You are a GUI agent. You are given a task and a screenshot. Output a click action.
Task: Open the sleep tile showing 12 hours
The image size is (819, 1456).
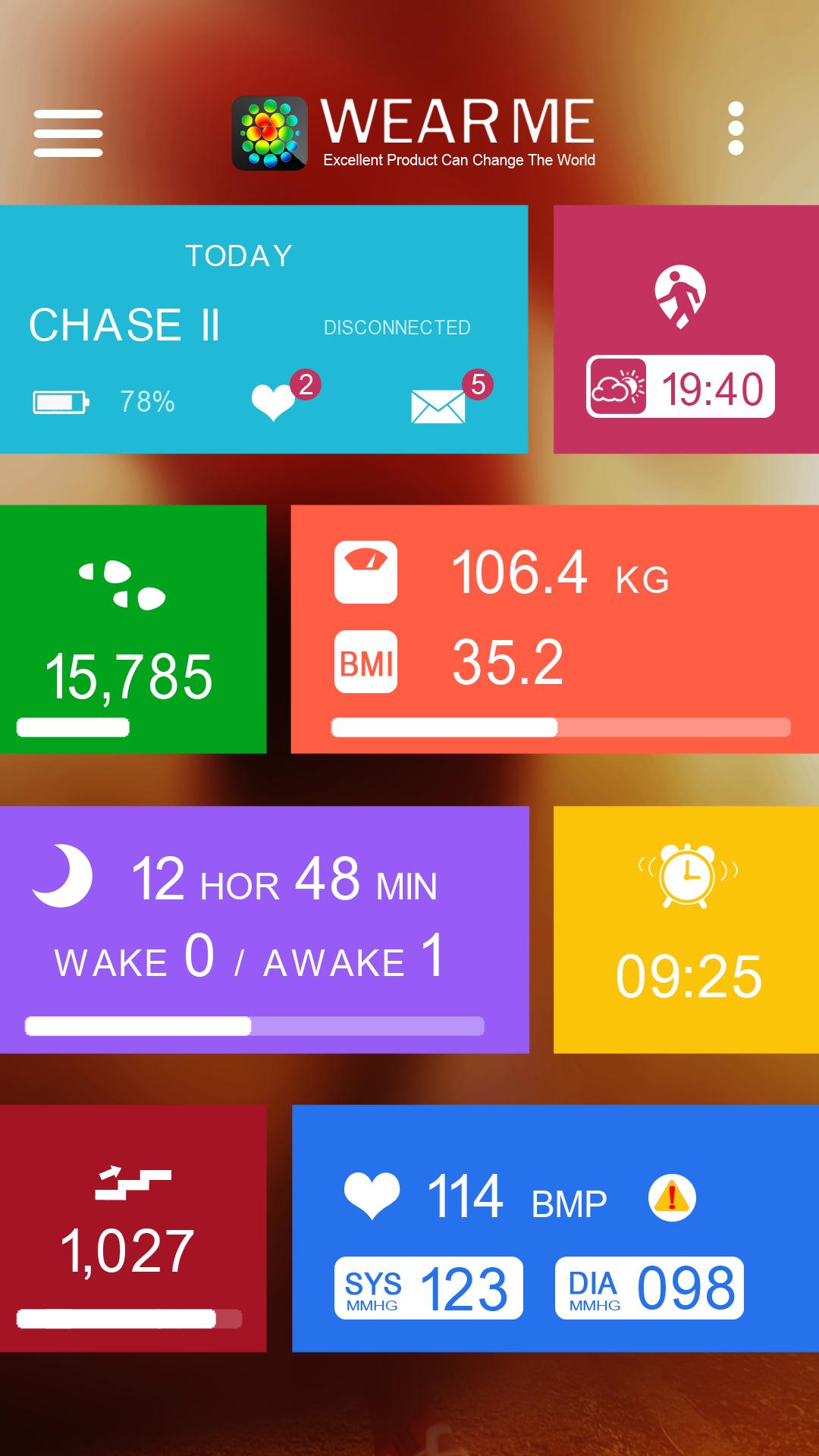pyautogui.click(x=264, y=930)
